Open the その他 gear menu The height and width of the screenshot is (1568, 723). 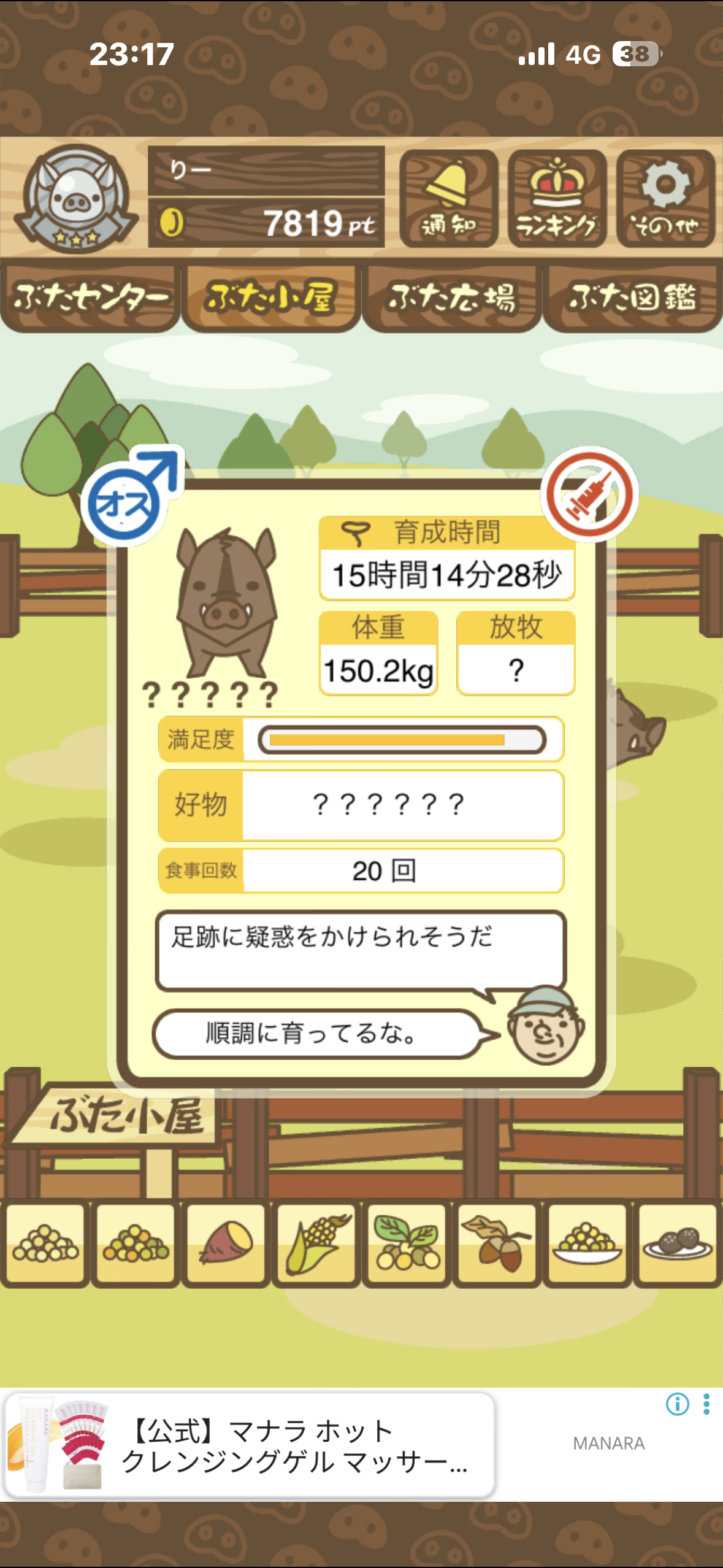(x=665, y=198)
